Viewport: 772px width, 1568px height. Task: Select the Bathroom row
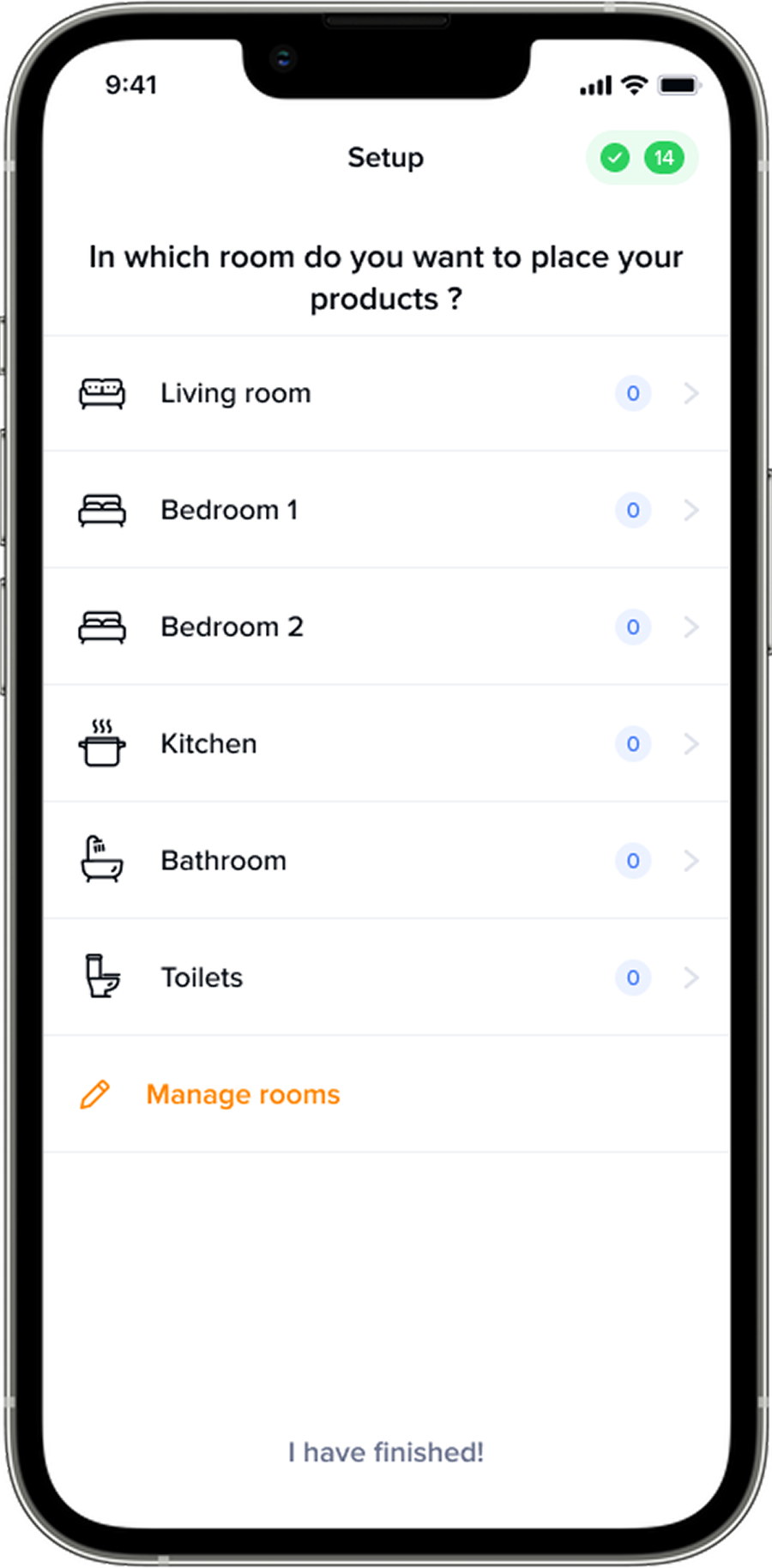pos(386,860)
